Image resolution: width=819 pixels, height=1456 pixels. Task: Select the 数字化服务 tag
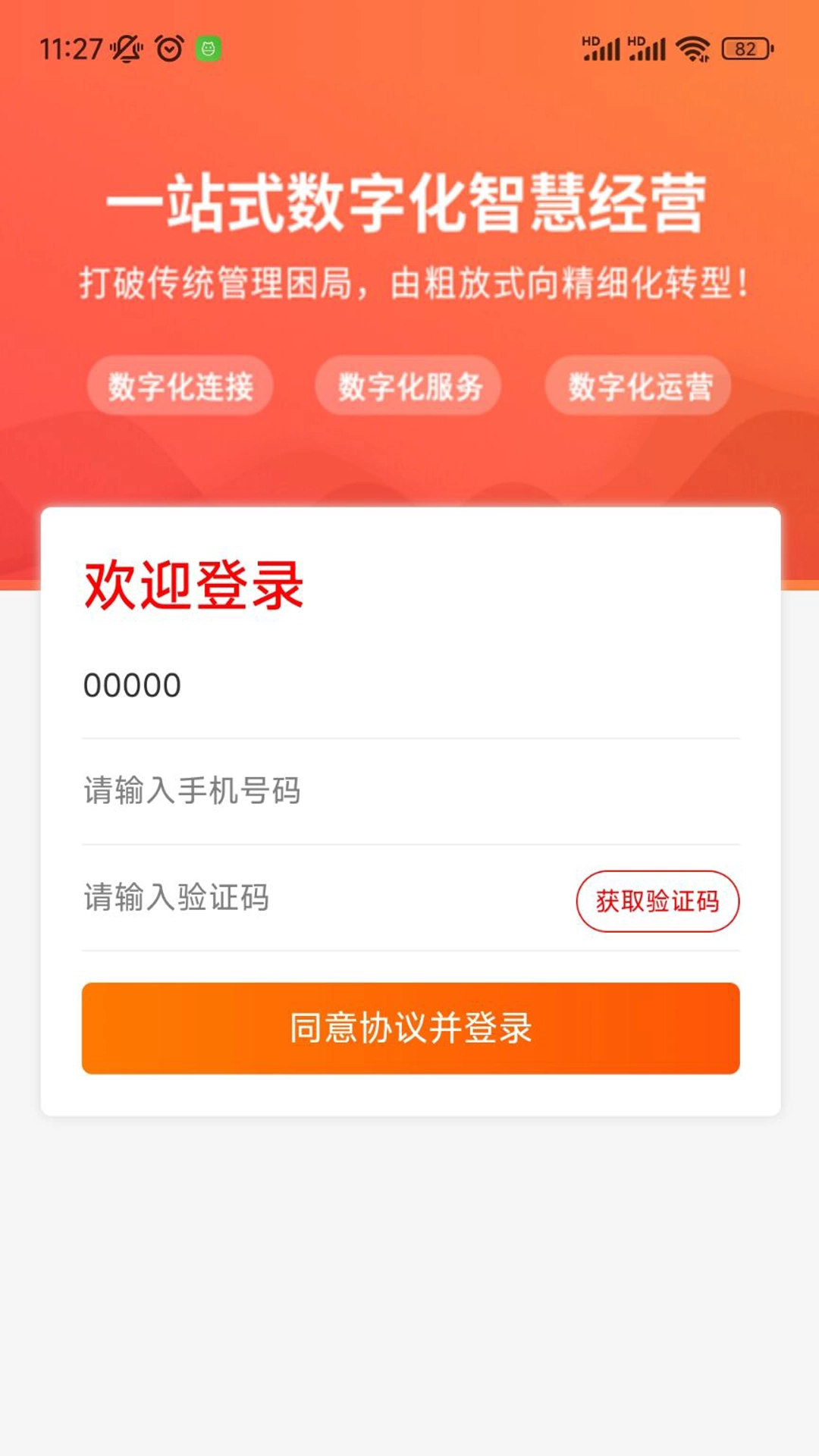[409, 385]
